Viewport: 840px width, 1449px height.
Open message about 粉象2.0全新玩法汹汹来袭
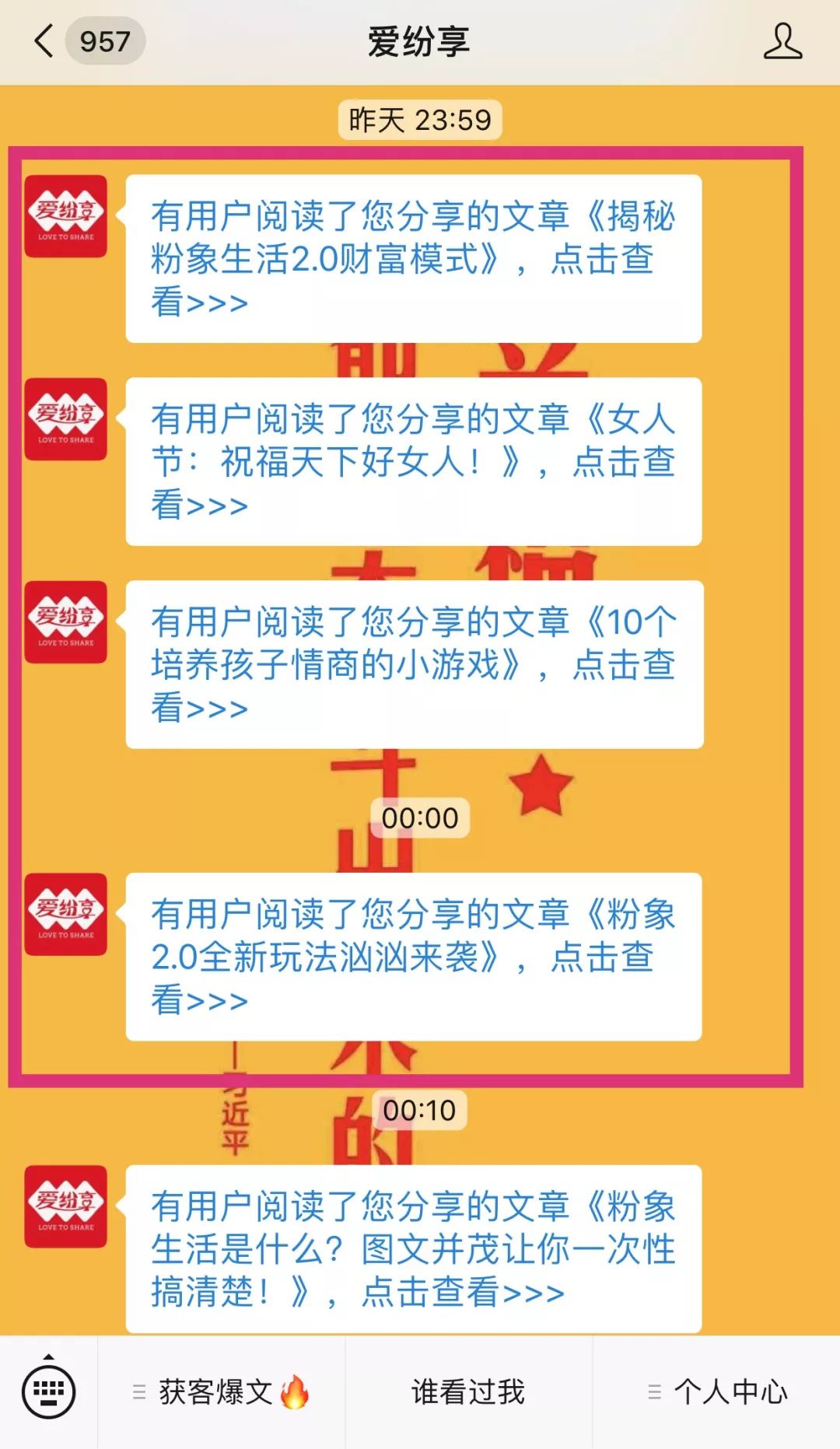tap(414, 957)
